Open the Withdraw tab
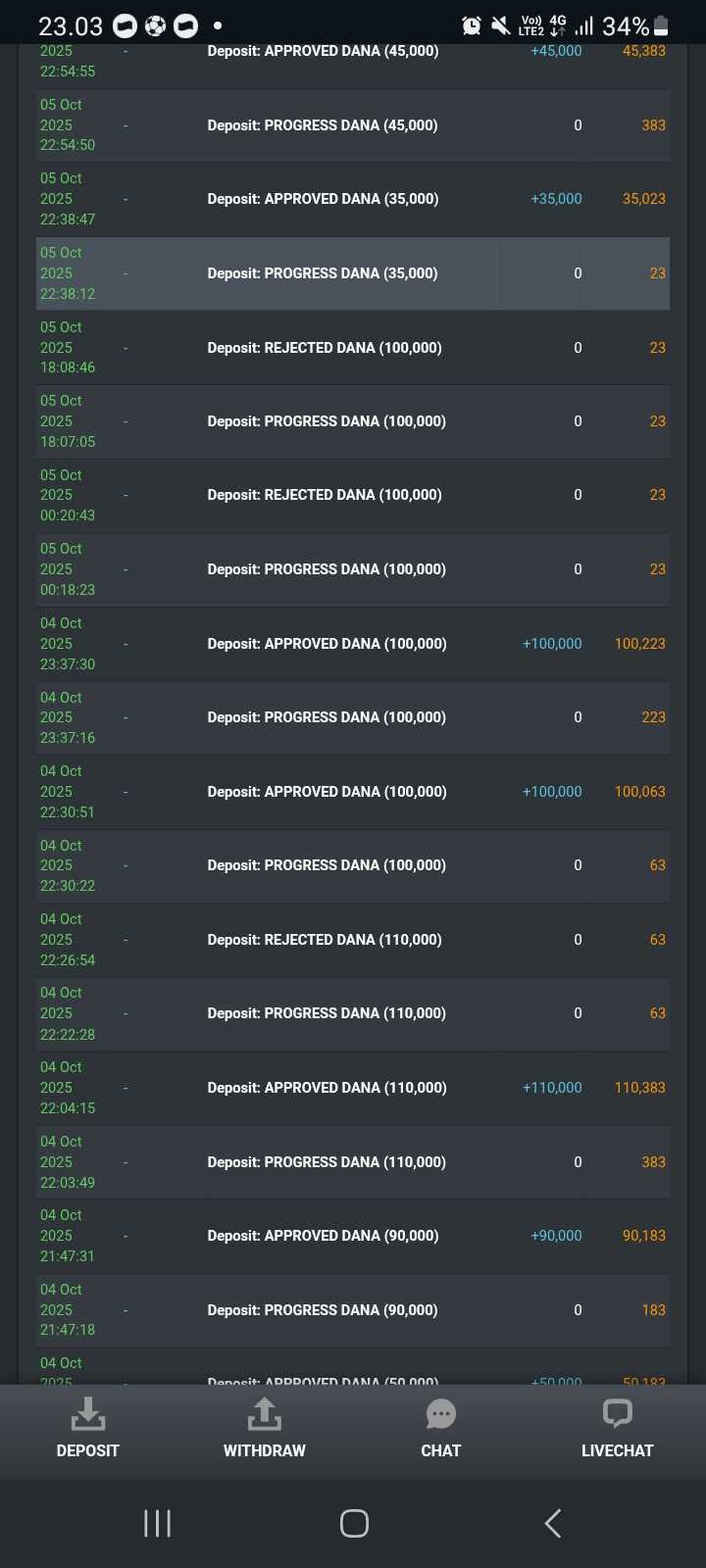This screenshot has width=706, height=1568. (x=264, y=1429)
